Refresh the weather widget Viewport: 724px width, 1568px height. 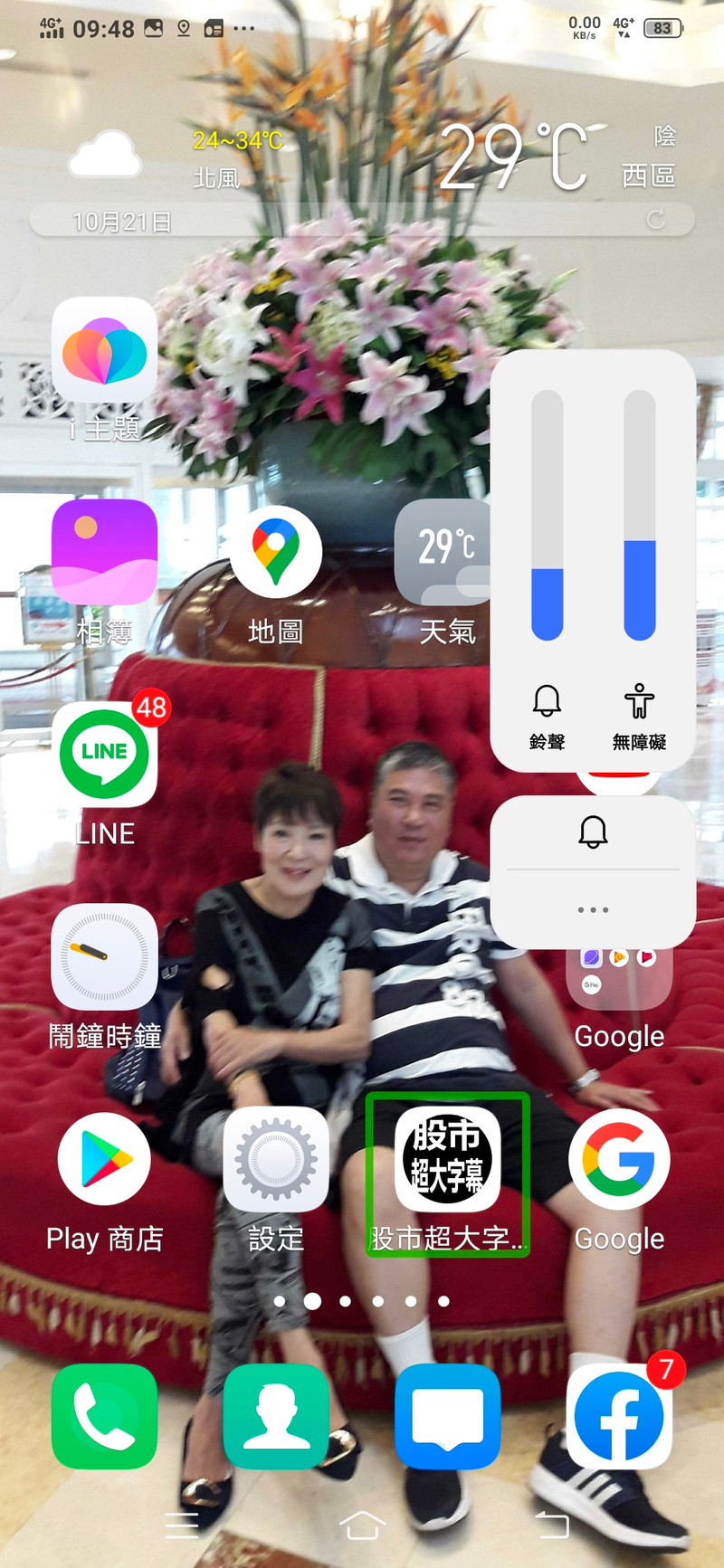point(656,219)
